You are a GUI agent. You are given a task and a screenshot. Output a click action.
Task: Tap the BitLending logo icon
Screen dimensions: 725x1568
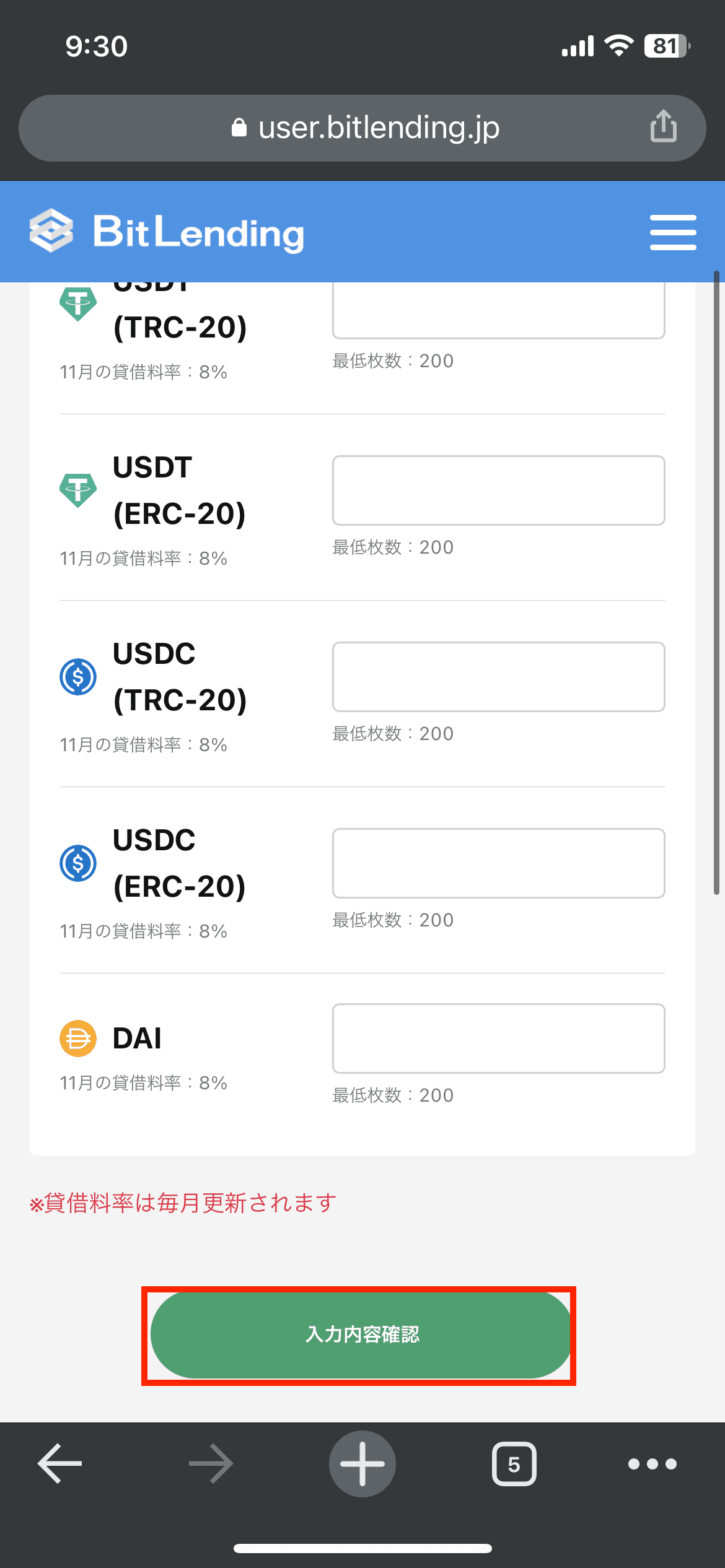tap(52, 232)
